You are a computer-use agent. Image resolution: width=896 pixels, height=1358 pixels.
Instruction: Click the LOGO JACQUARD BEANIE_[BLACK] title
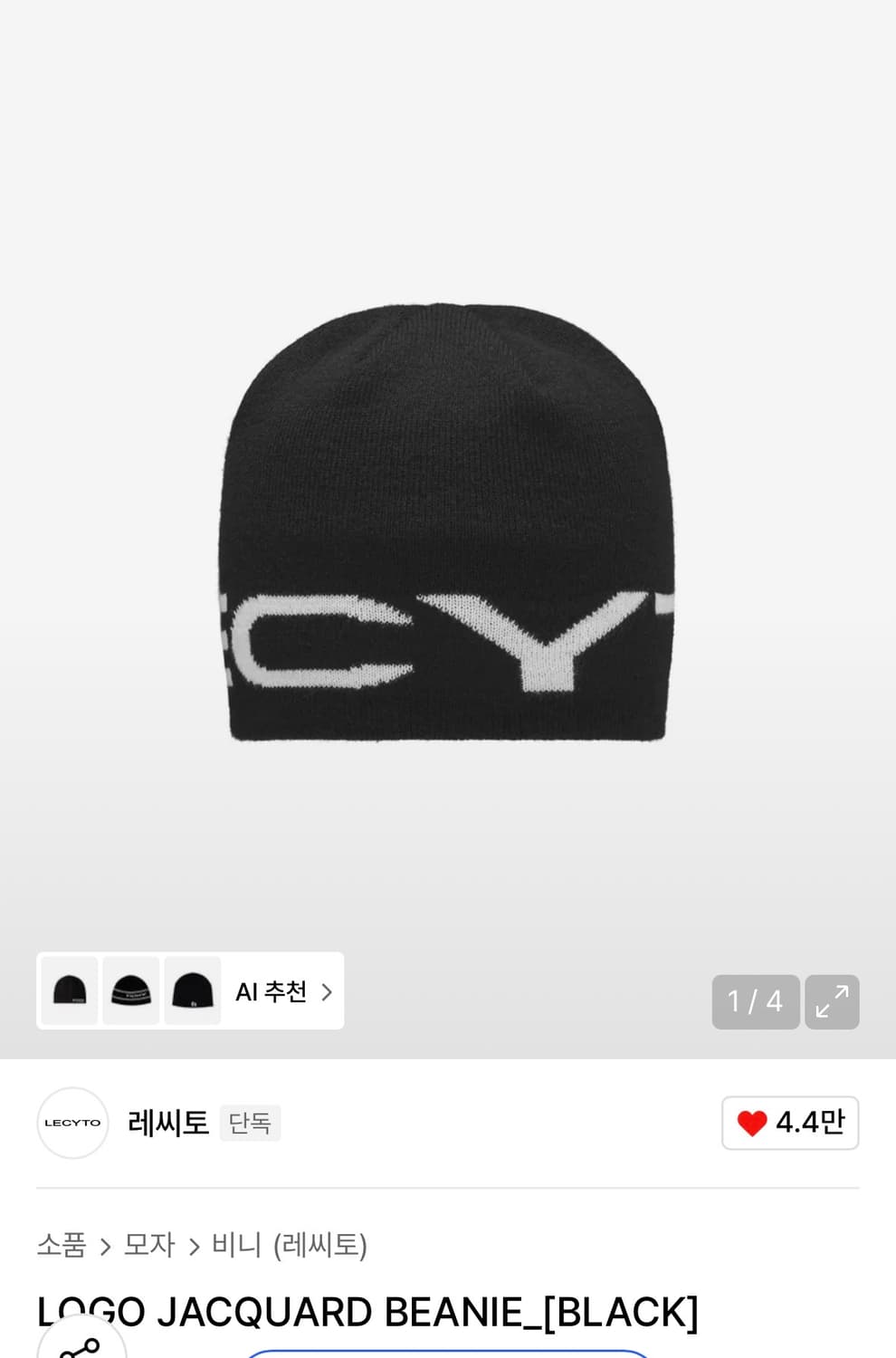366,1311
